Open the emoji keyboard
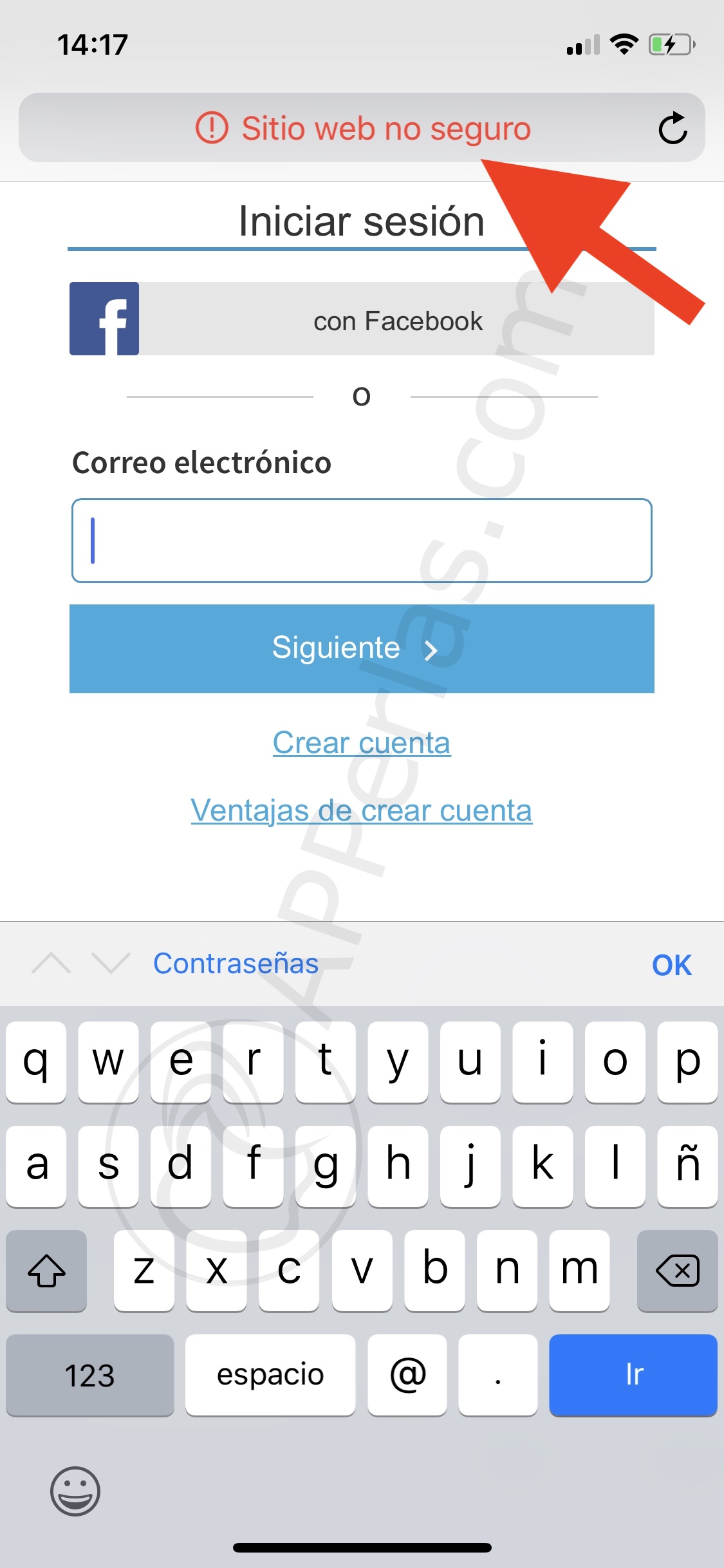 click(75, 1491)
